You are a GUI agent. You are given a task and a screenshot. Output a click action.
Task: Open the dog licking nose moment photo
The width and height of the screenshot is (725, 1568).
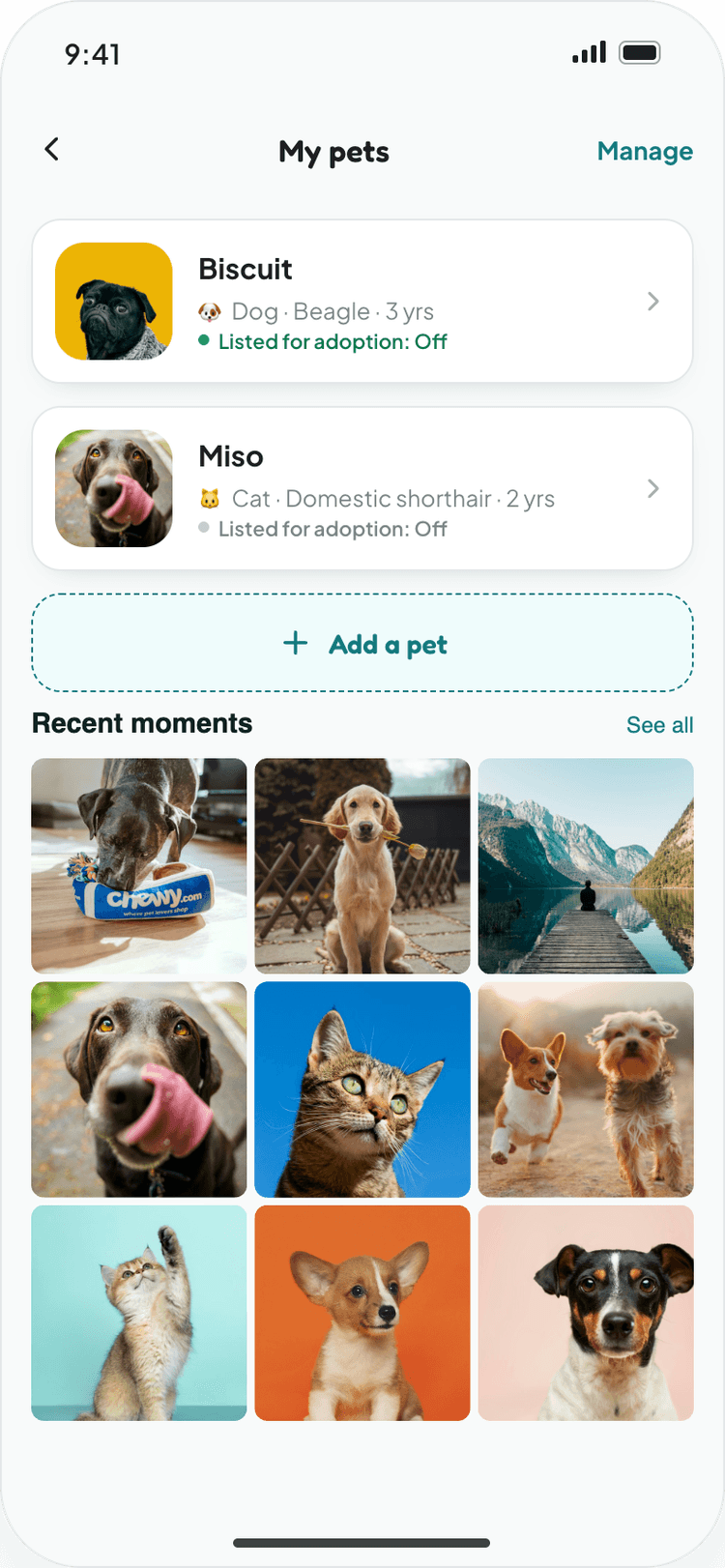(x=139, y=1089)
